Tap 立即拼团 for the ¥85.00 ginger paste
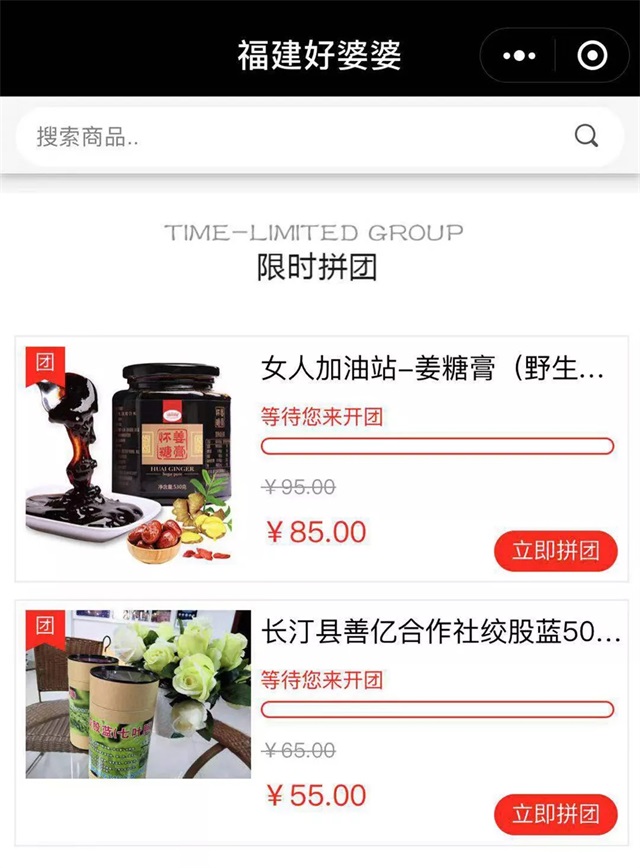 tap(556, 551)
